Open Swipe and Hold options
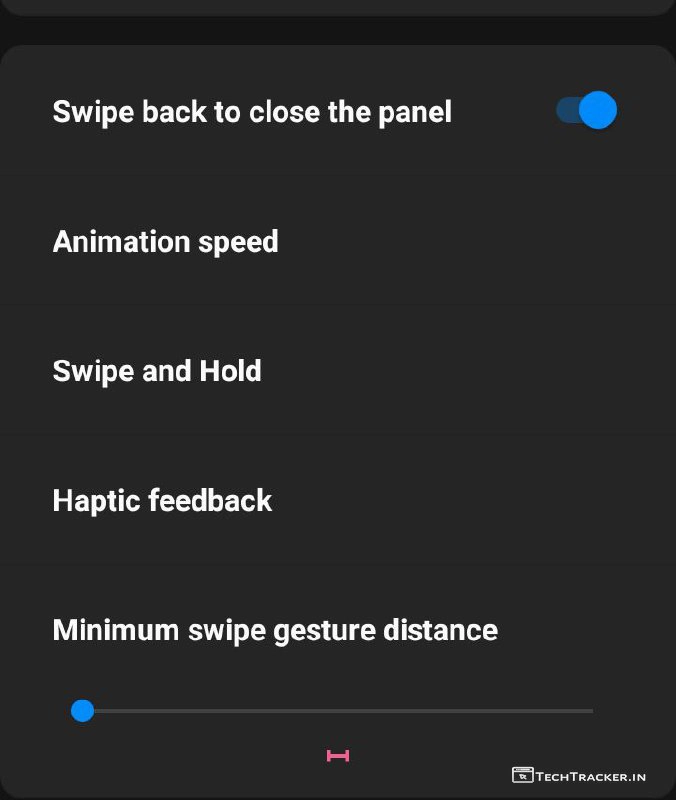This screenshot has width=676, height=800. pyautogui.click(x=157, y=371)
